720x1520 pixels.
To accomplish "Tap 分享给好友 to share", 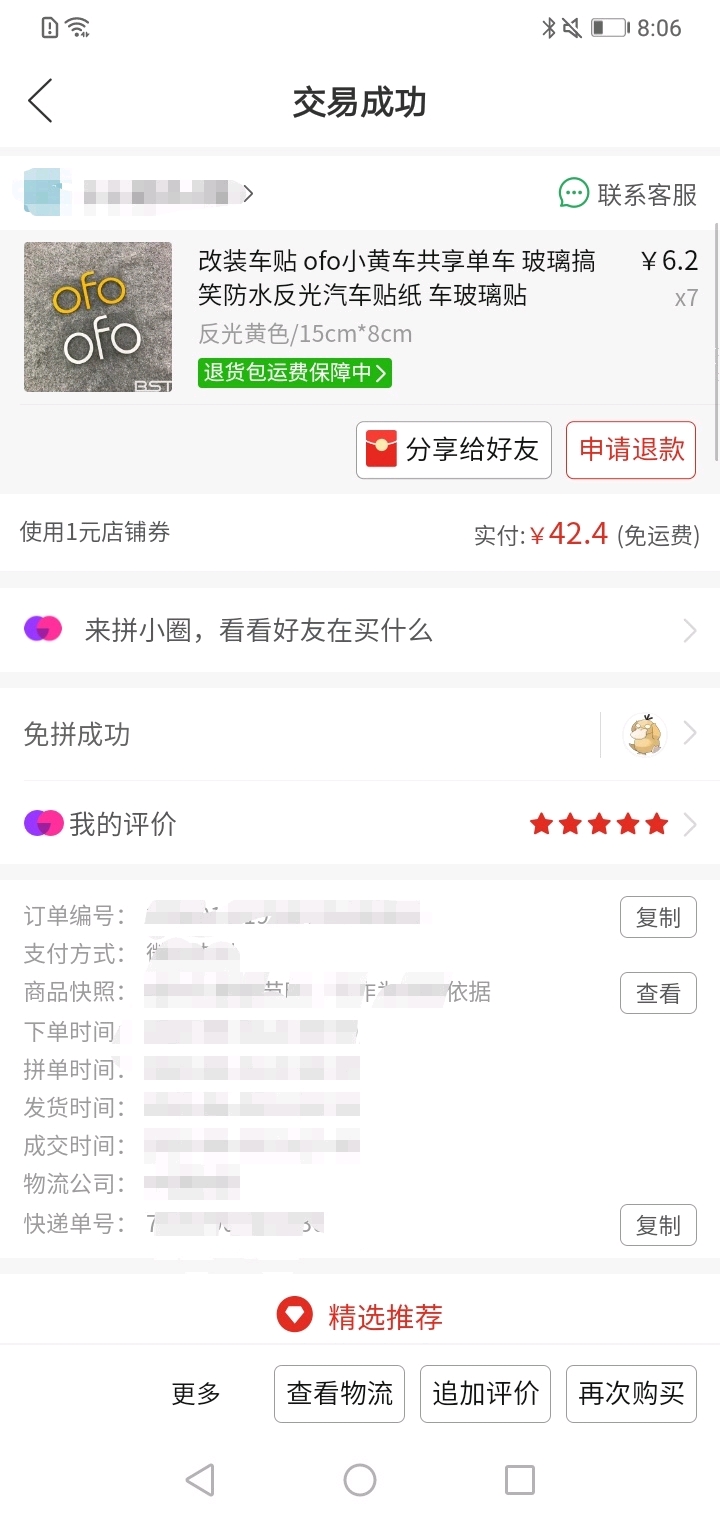I will click(453, 450).
